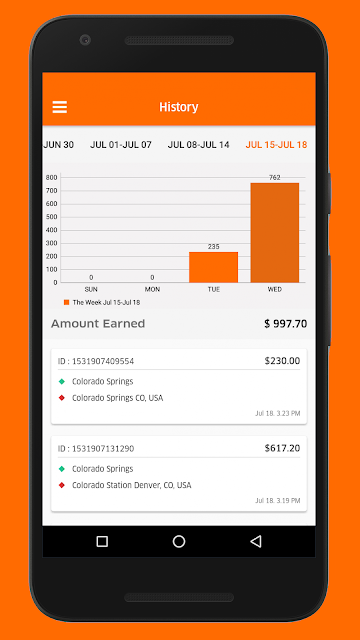Go to the home screen
This screenshot has width=360, height=640.
[179, 542]
